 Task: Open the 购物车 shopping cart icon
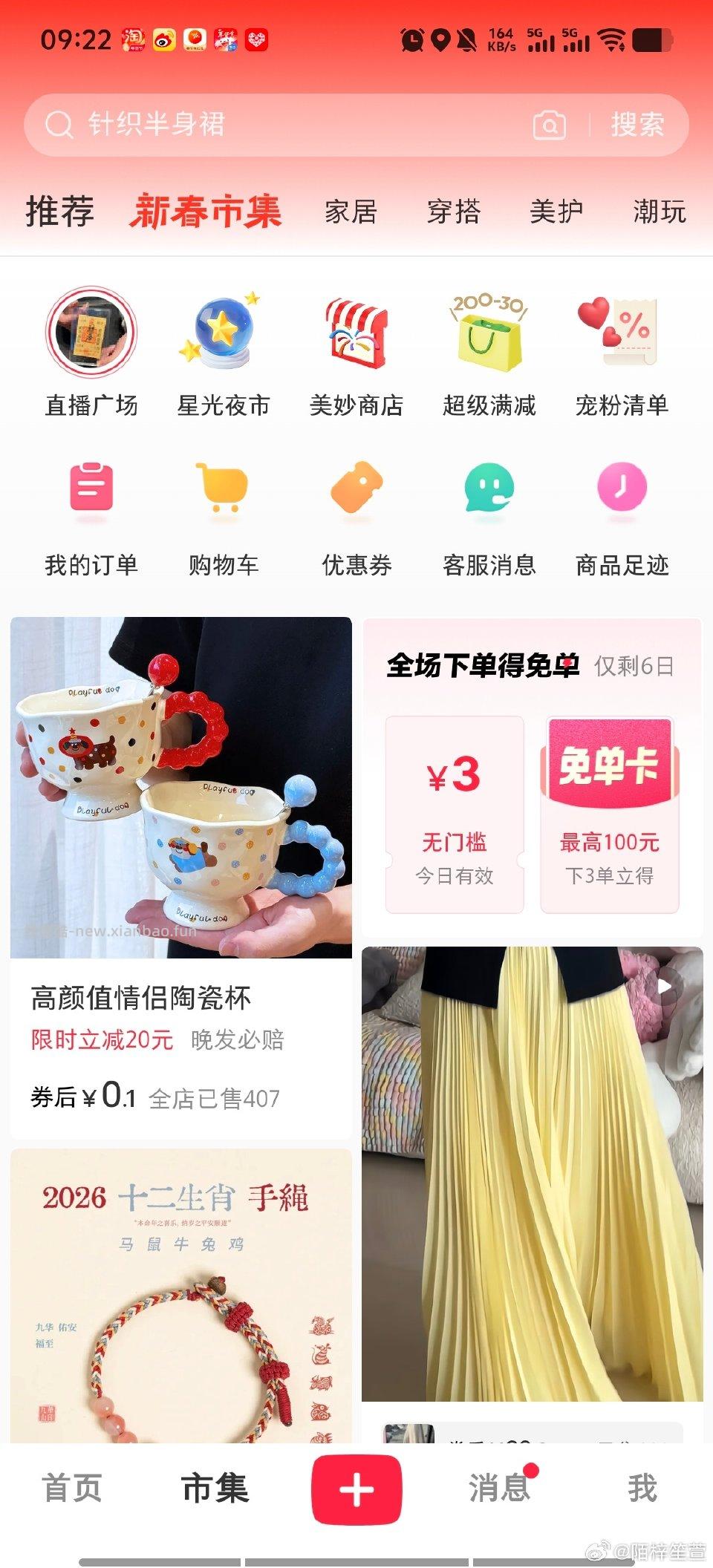(223, 491)
